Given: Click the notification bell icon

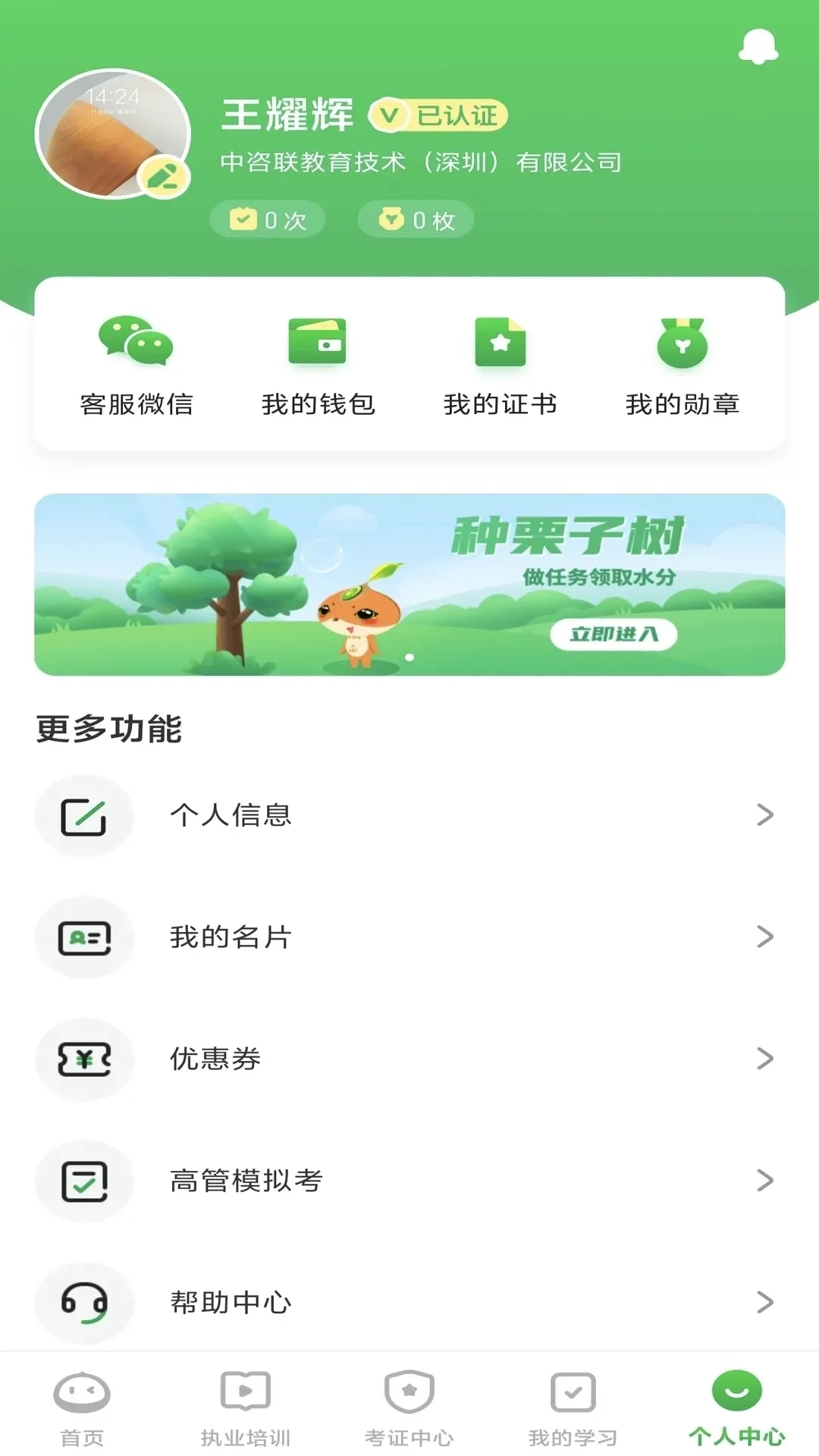Looking at the screenshot, I should [x=758, y=47].
